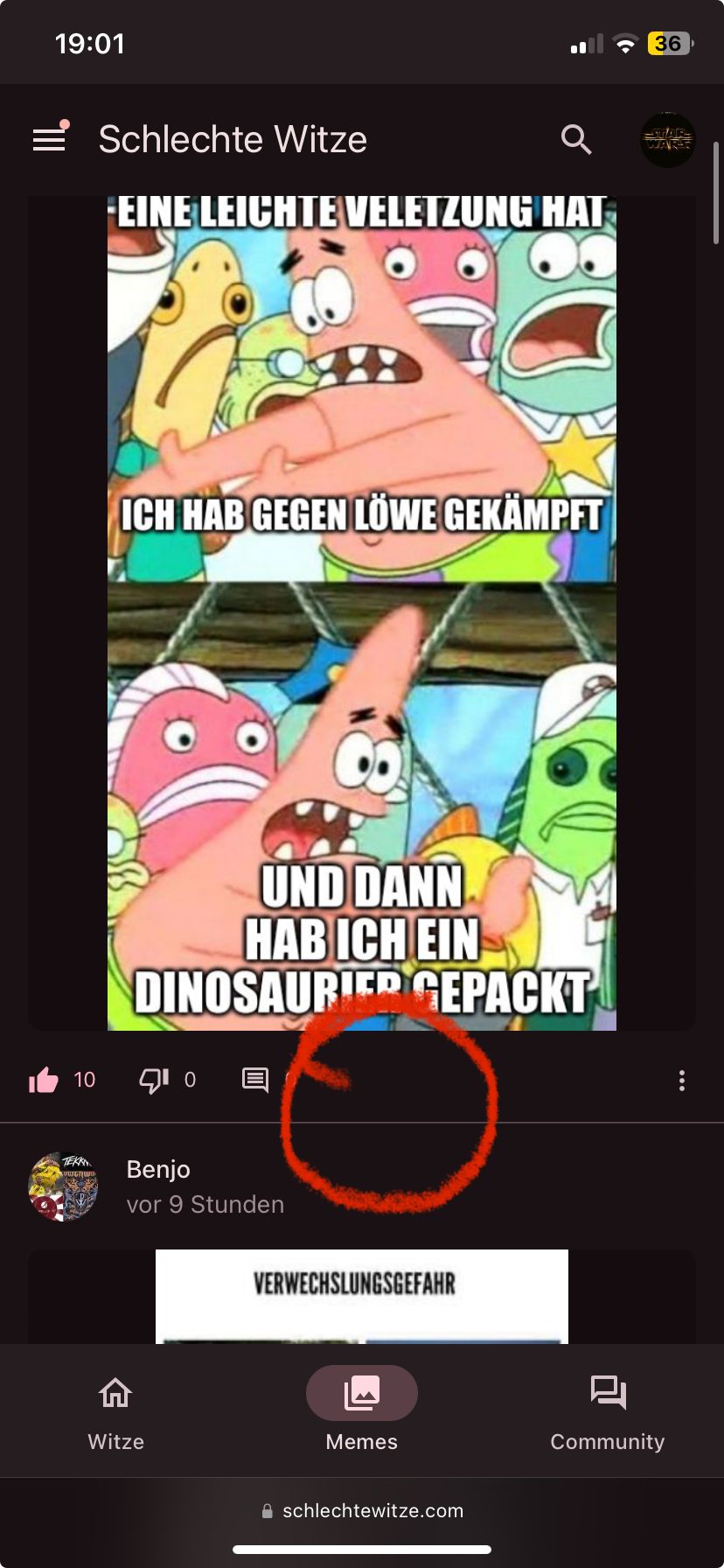Image resolution: width=724 pixels, height=1568 pixels.
Task: Open comments on the Patrick meme
Action: tap(255, 1081)
